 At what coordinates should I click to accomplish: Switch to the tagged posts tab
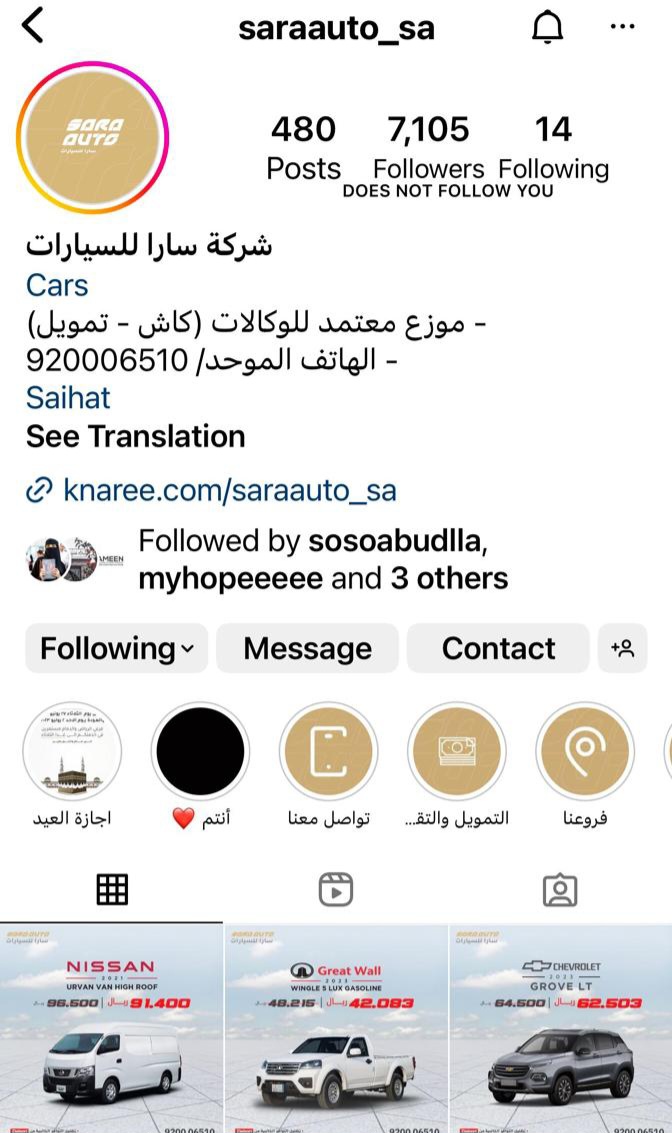[560, 889]
